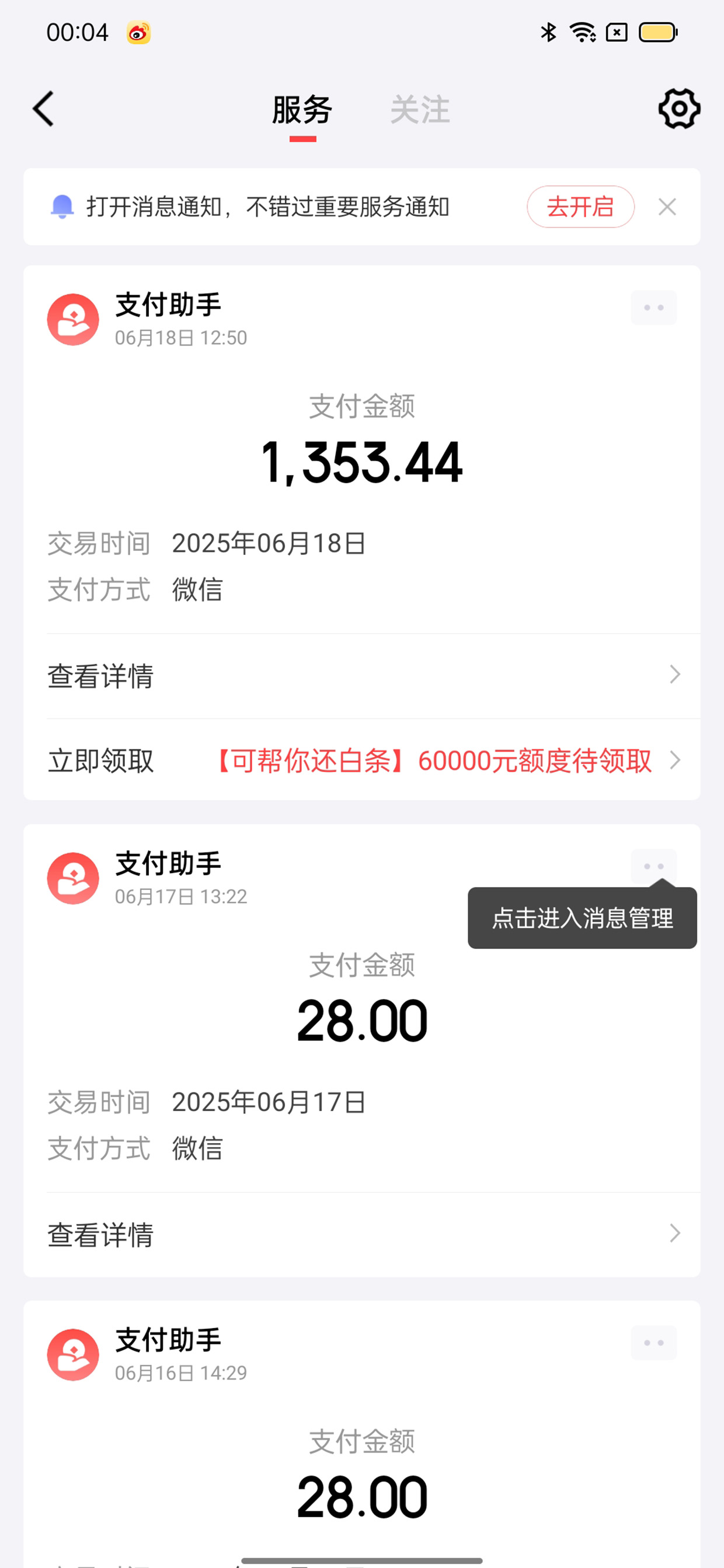The height and width of the screenshot is (1568, 724).
Task: Select the 服务 tab
Action: point(302,110)
